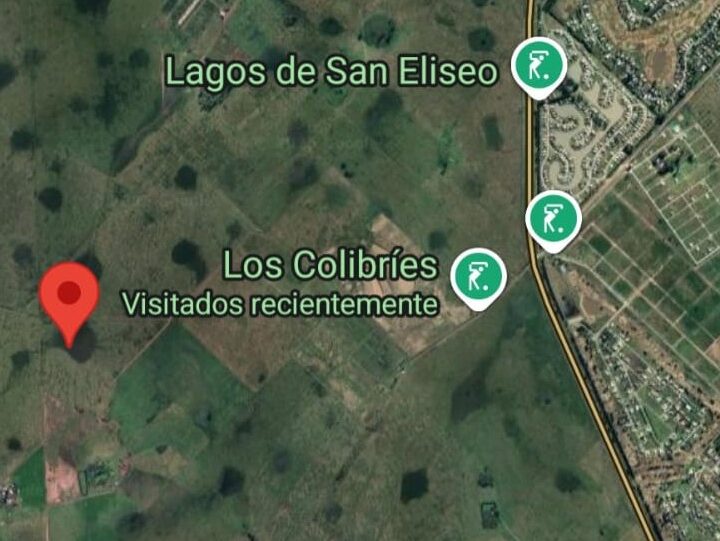Select the Los Colibríes golf marker
This screenshot has height=541, width=720.
coord(479,277)
